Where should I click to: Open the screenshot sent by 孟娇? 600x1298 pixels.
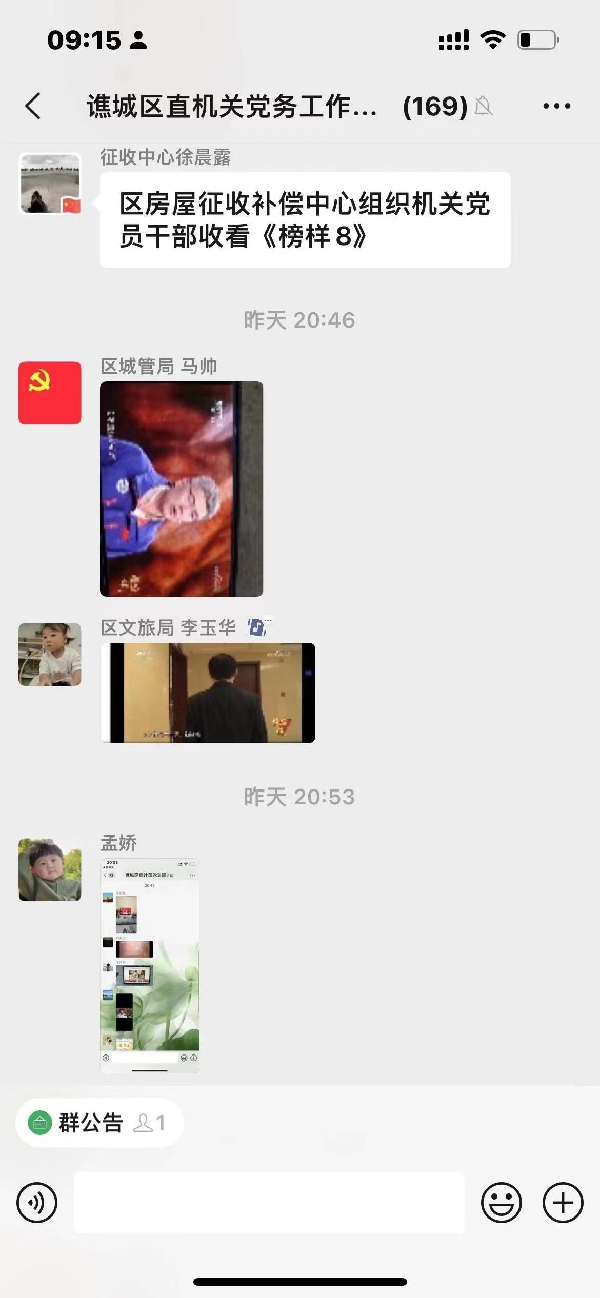pyautogui.click(x=150, y=965)
